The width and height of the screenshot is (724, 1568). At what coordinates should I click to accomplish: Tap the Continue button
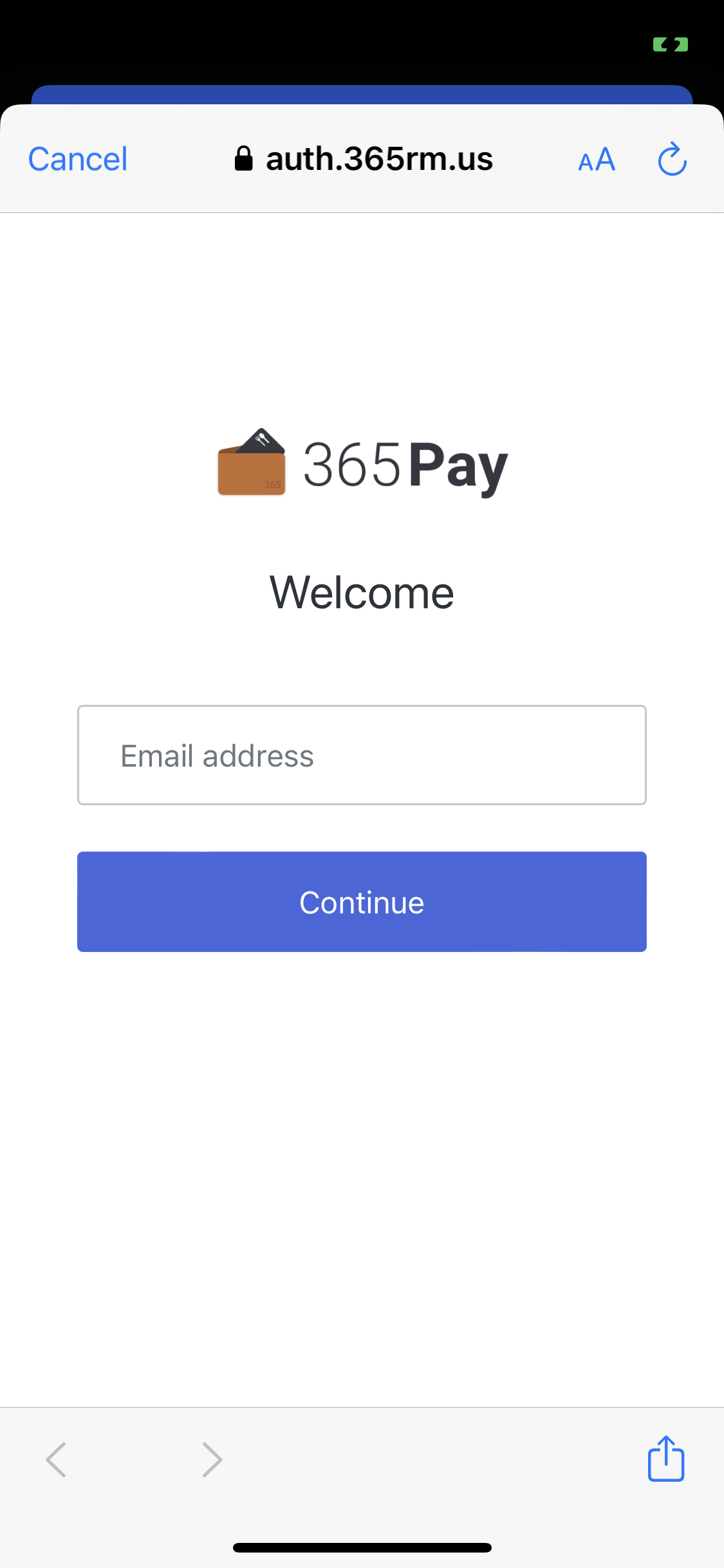[362, 902]
